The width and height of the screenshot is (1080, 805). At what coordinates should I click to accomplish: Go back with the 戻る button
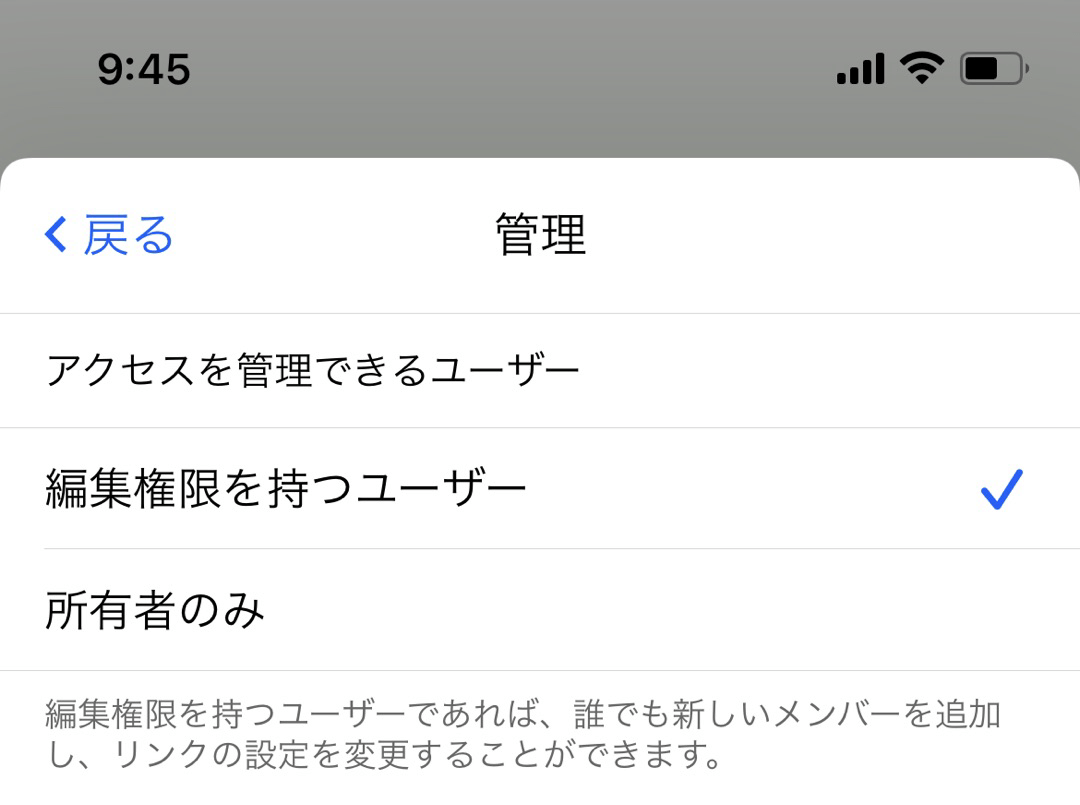pyautogui.click(x=110, y=235)
